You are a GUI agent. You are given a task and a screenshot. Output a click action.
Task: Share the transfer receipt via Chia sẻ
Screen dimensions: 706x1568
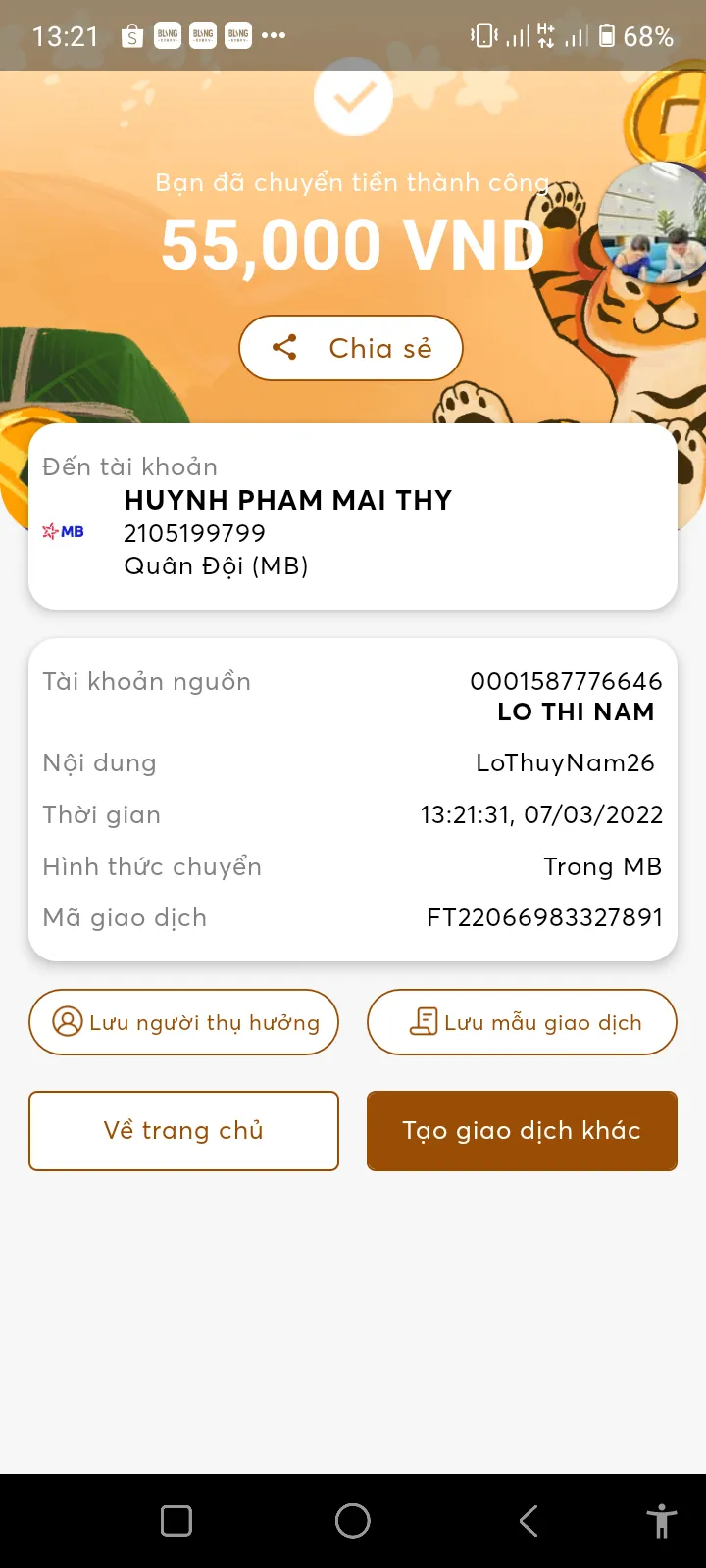click(x=351, y=348)
